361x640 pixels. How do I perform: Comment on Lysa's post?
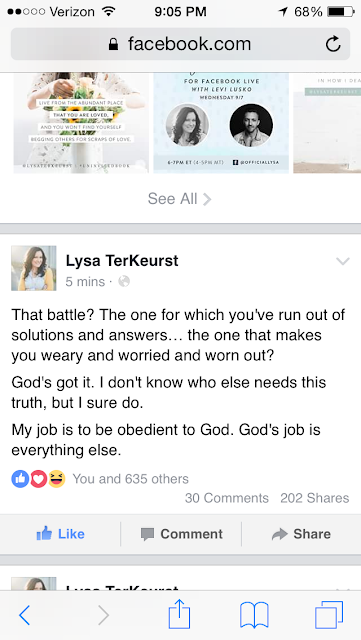click(181, 534)
